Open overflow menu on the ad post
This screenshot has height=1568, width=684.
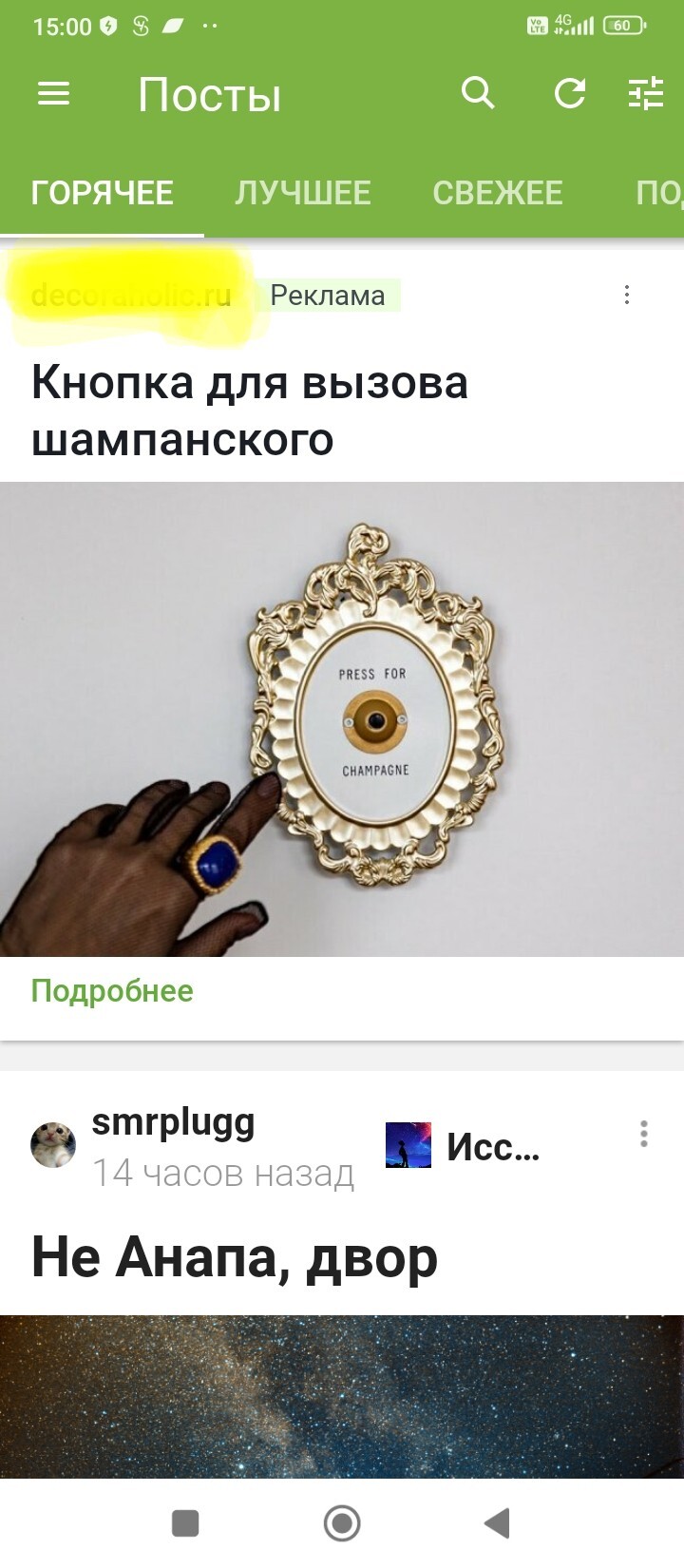click(x=627, y=295)
